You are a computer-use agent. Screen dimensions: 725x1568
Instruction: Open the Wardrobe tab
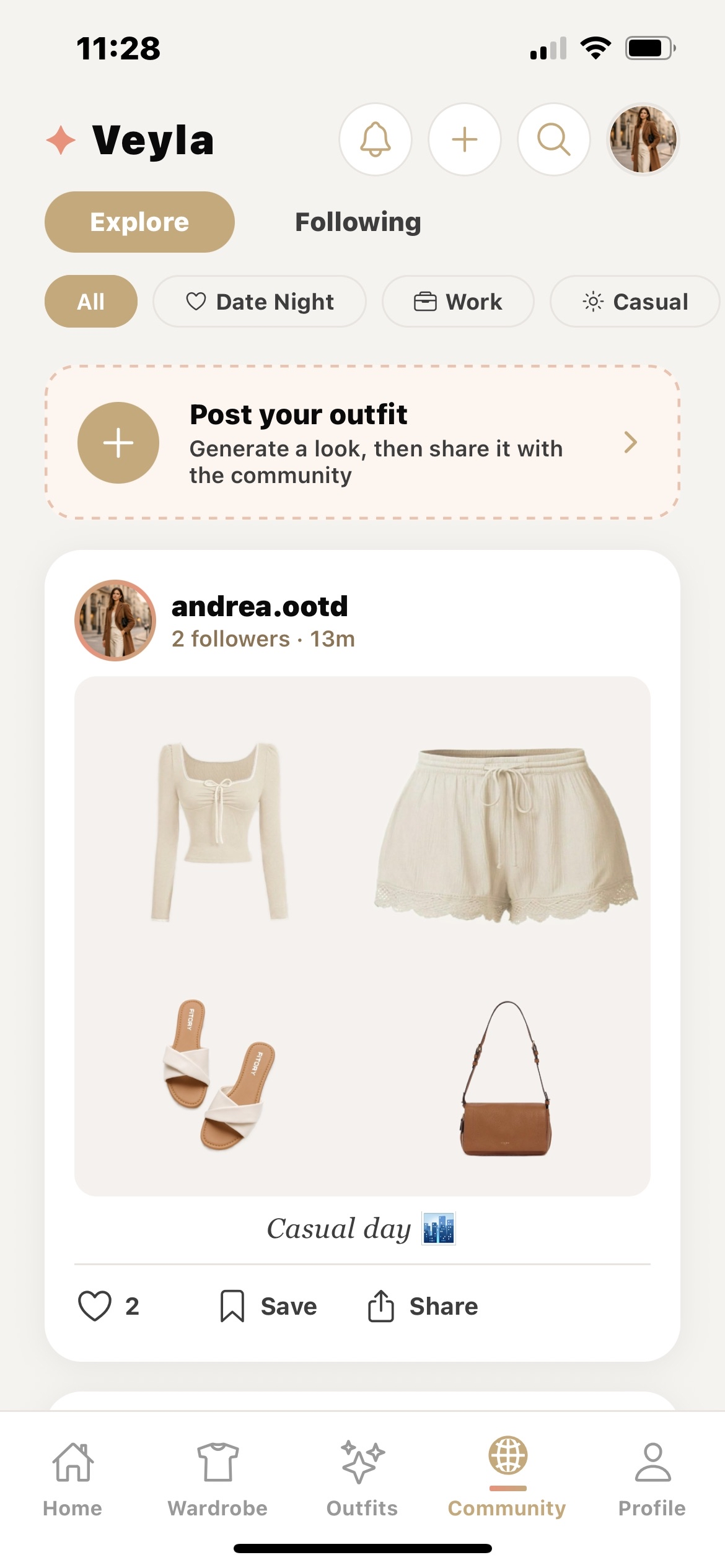pyautogui.click(x=217, y=1477)
